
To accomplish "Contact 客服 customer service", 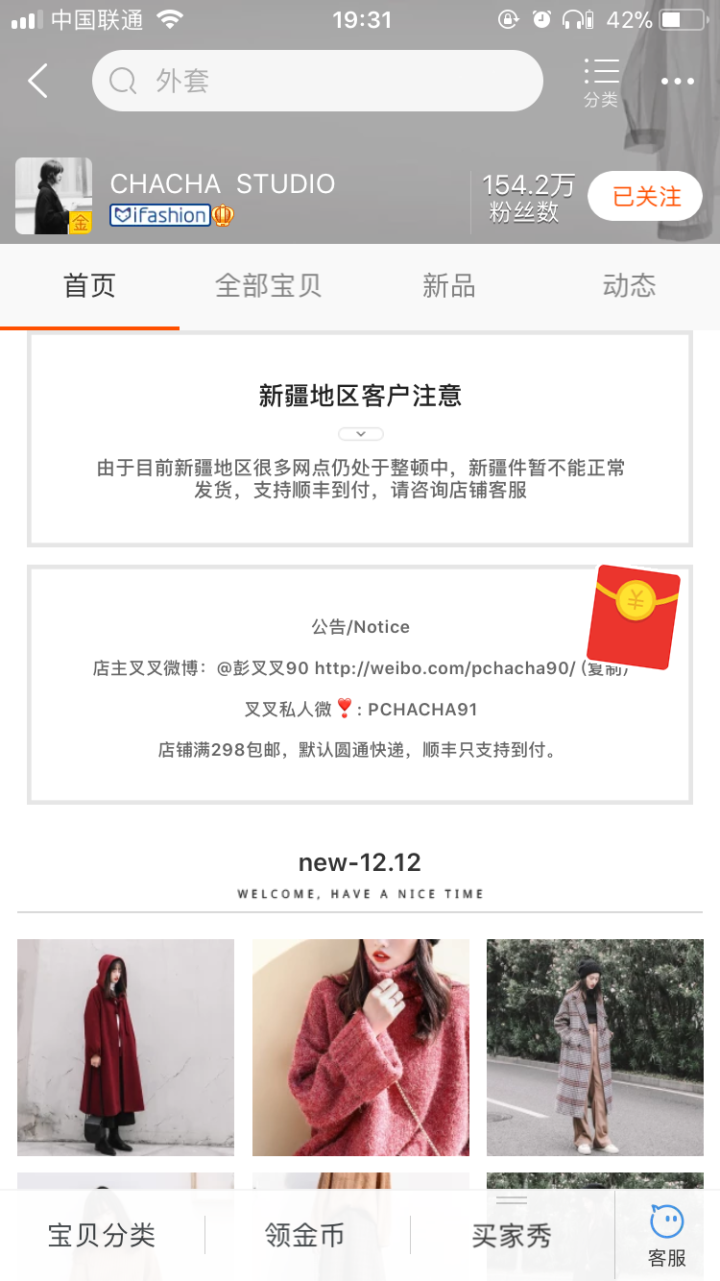I will click(x=667, y=1236).
